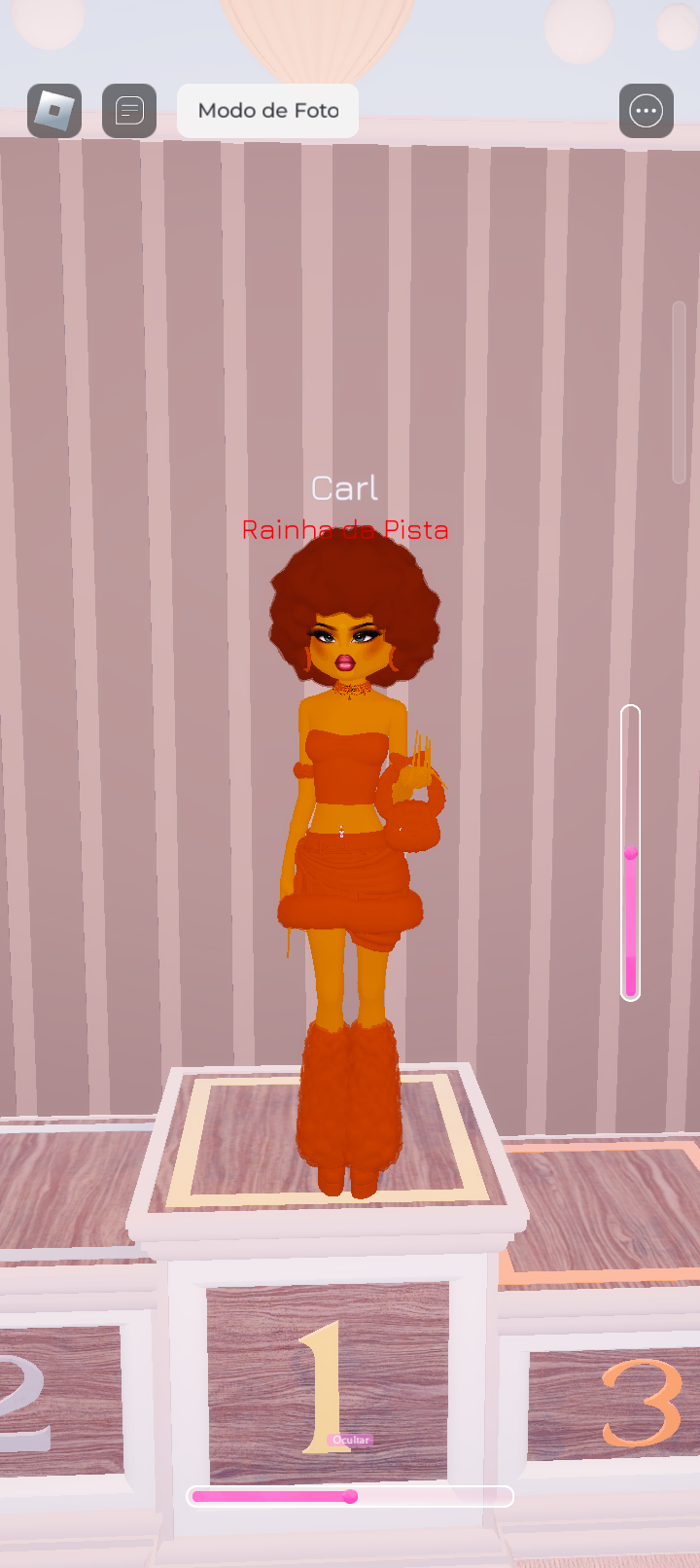Image resolution: width=700 pixels, height=1568 pixels.
Task: Open the Roblox menu
Action: [x=54, y=111]
